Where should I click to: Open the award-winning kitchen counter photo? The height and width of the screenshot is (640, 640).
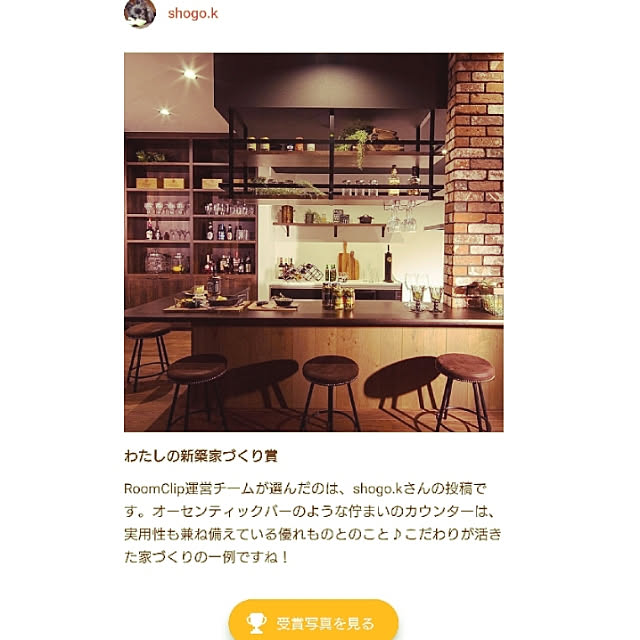(313, 242)
